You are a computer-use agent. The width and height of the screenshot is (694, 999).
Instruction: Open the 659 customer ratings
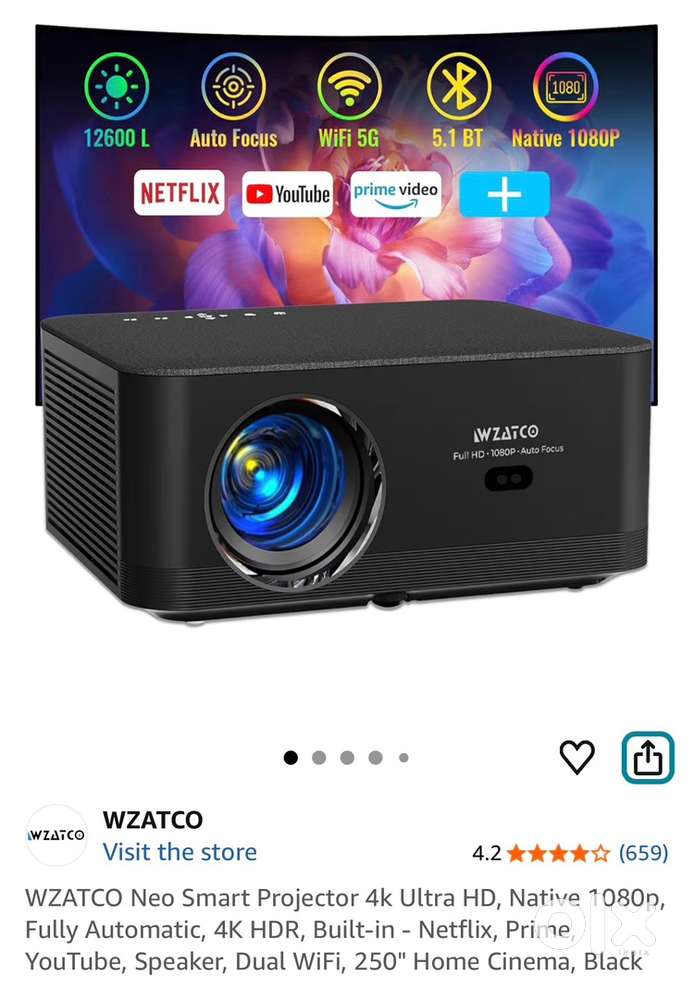tap(643, 853)
